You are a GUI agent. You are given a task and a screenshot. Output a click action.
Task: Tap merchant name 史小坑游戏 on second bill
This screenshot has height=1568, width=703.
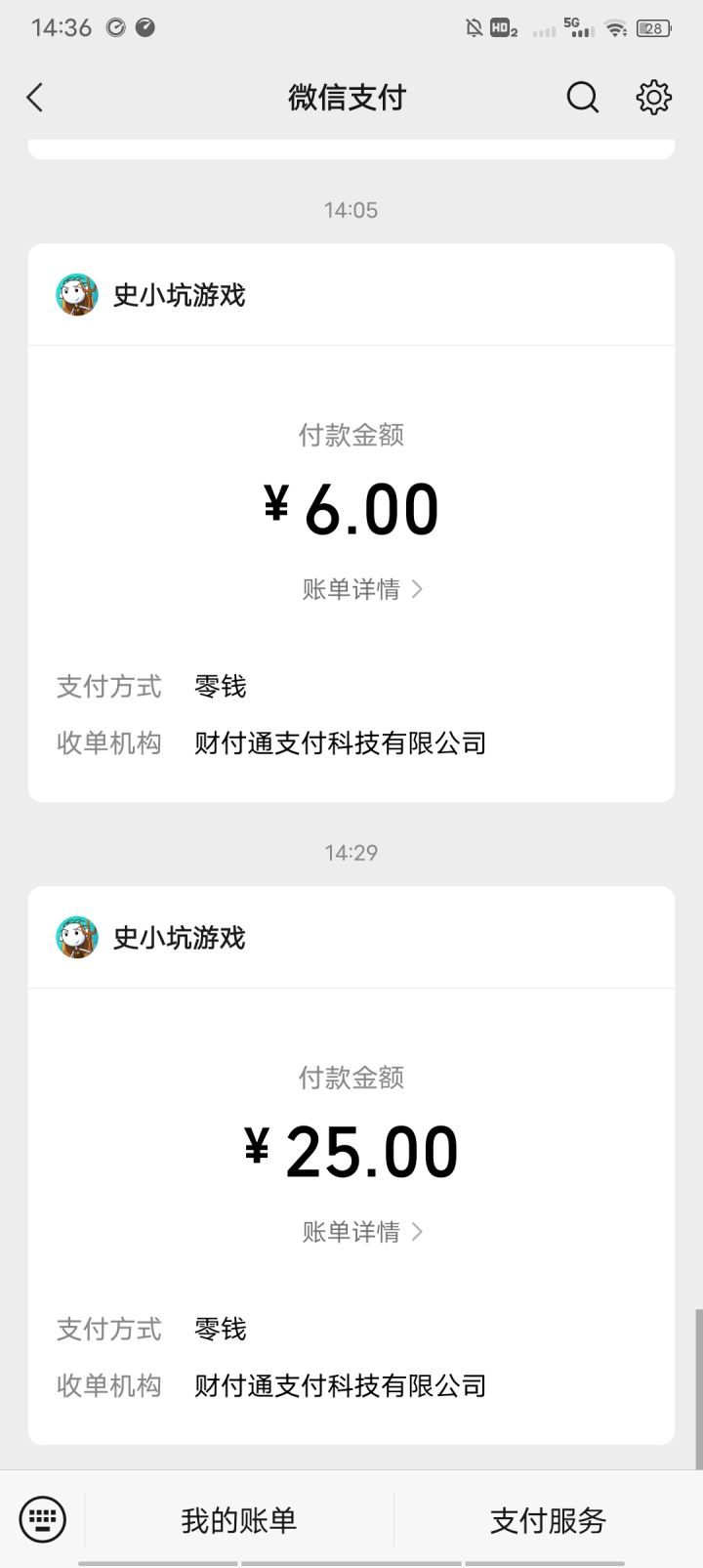point(178,936)
